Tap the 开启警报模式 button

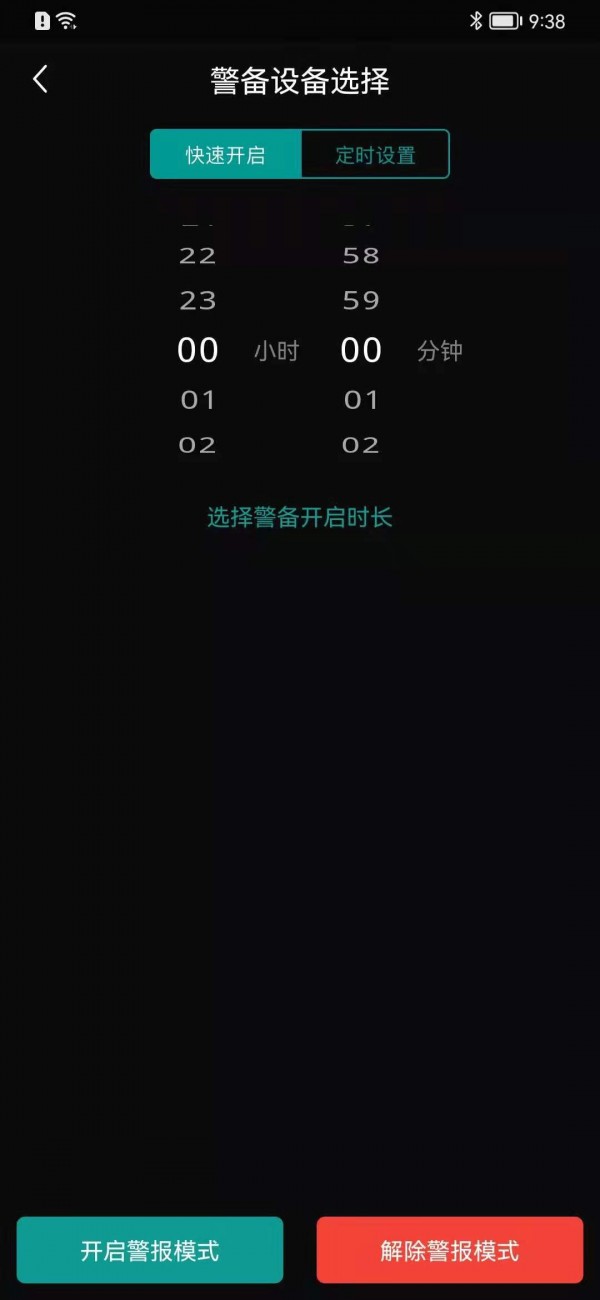(x=150, y=1250)
